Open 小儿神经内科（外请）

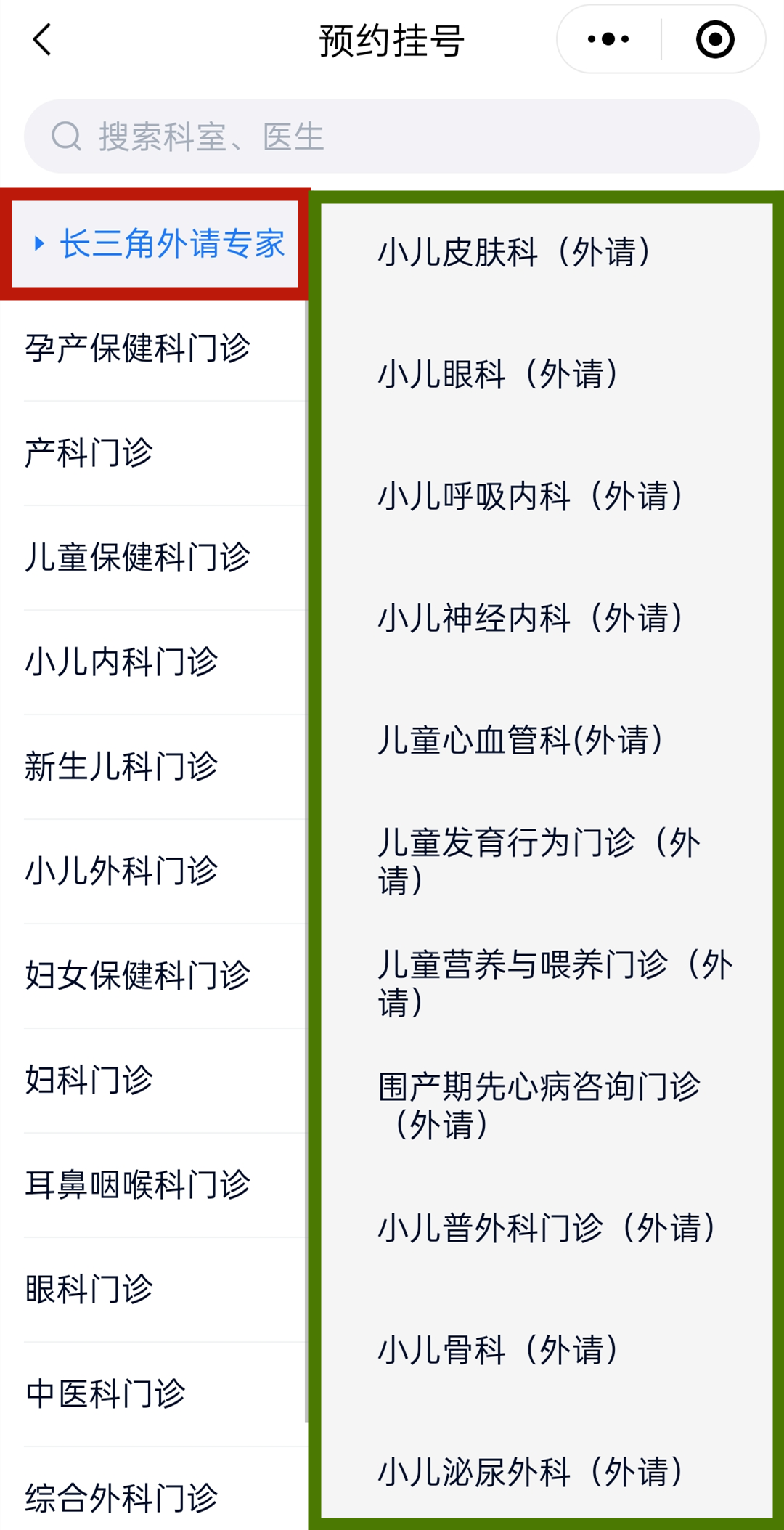click(531, 619)
